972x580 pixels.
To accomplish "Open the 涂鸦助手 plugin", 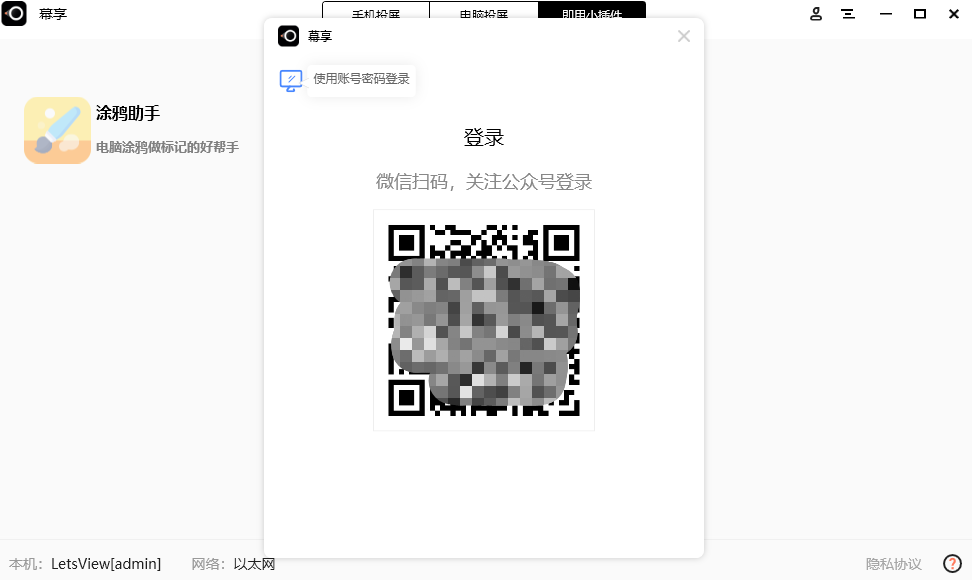I will [x=58, y=130].
